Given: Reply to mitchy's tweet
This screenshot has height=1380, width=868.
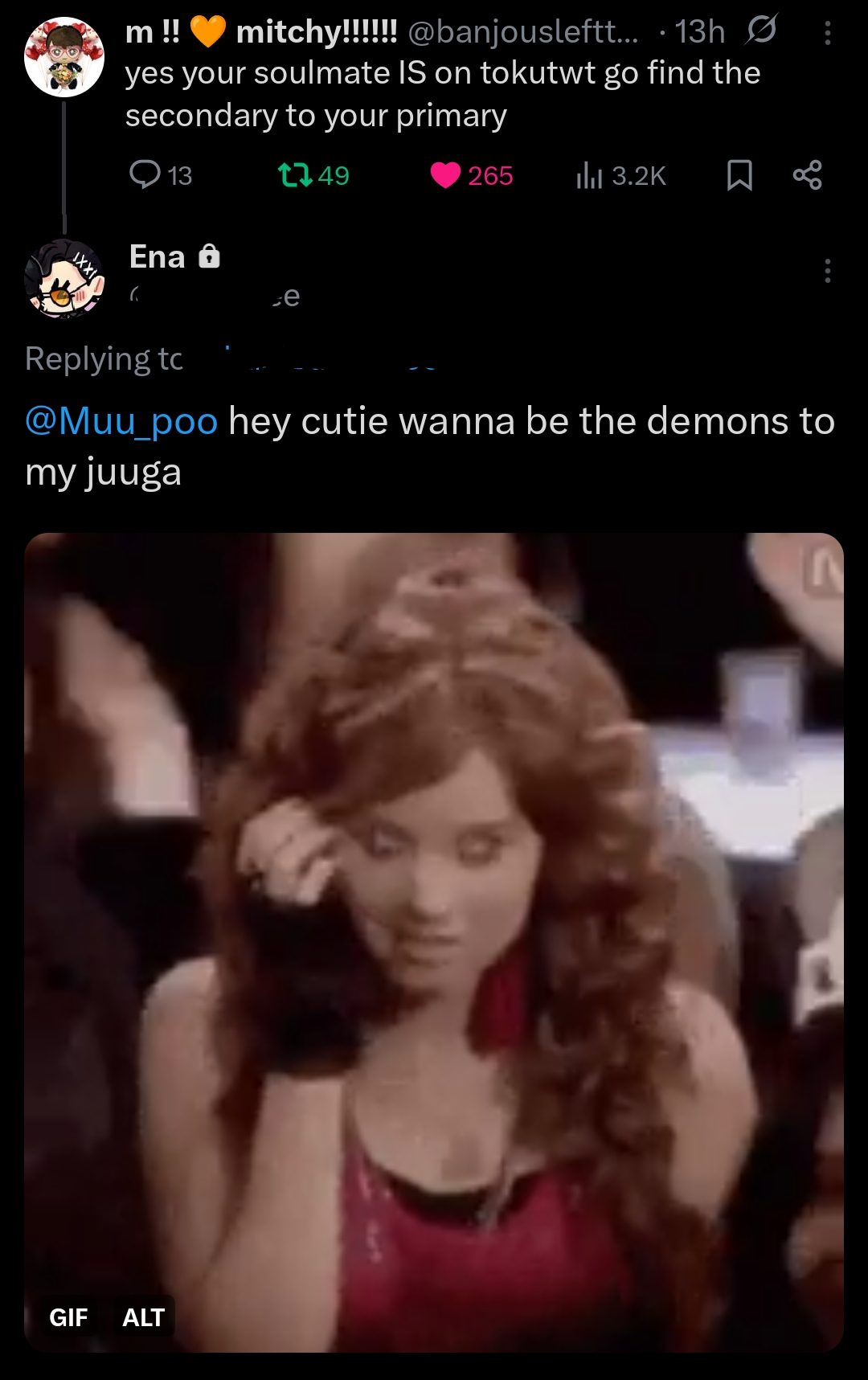Looking at the screenshot, I should [146, 174].
